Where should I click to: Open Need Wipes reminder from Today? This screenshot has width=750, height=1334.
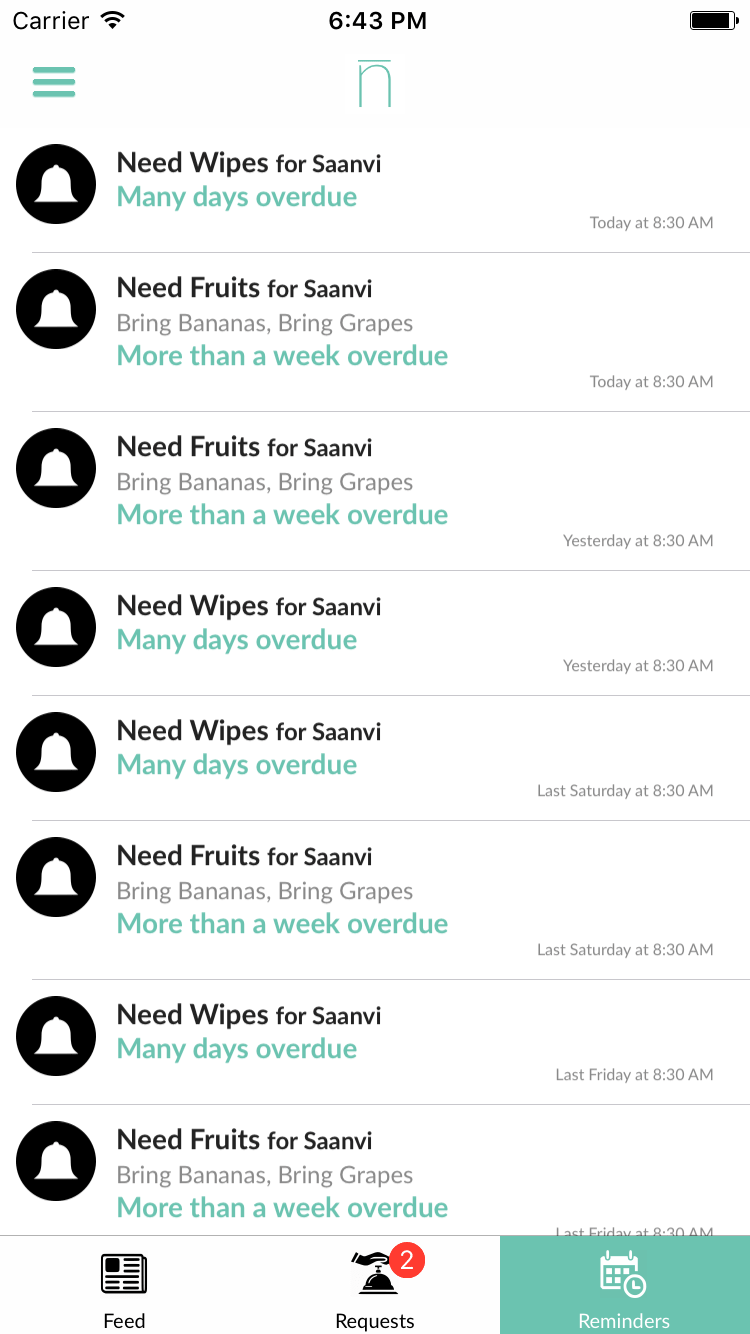tap(375, 190)
